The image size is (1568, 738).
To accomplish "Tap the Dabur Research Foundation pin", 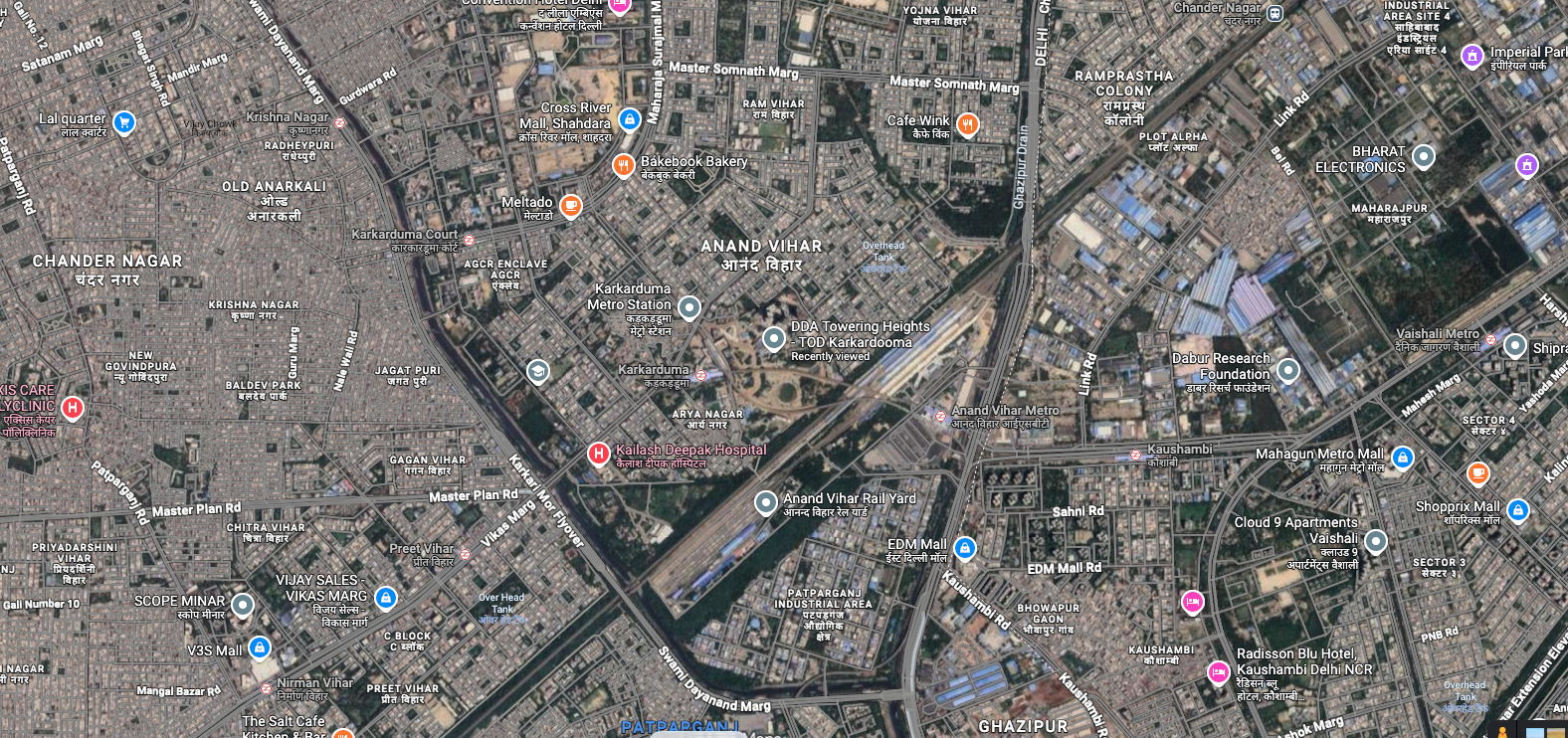I will click(x=1287, y=371).
